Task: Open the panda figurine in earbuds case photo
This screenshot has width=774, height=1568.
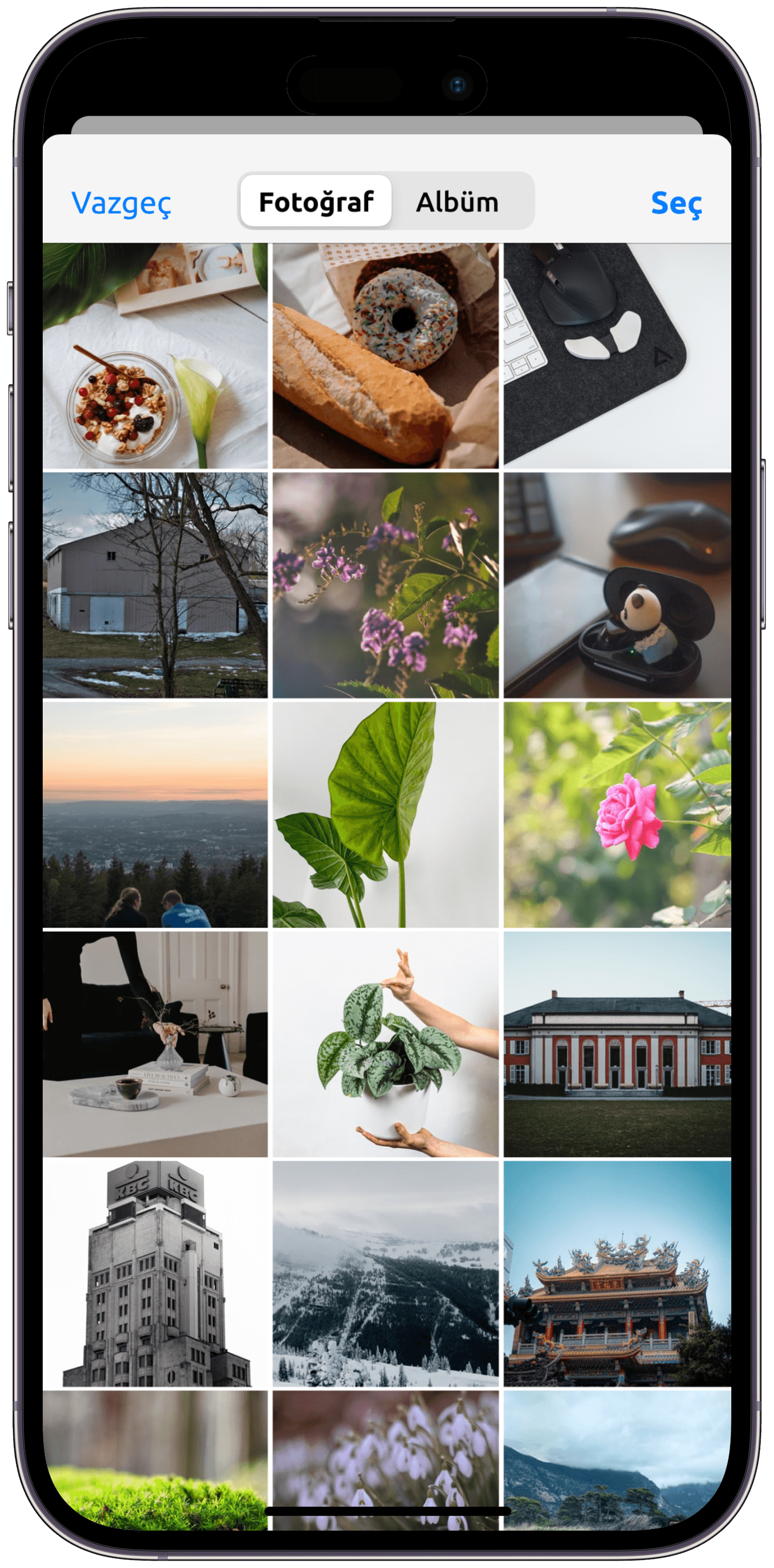Action: coord(617,585)
